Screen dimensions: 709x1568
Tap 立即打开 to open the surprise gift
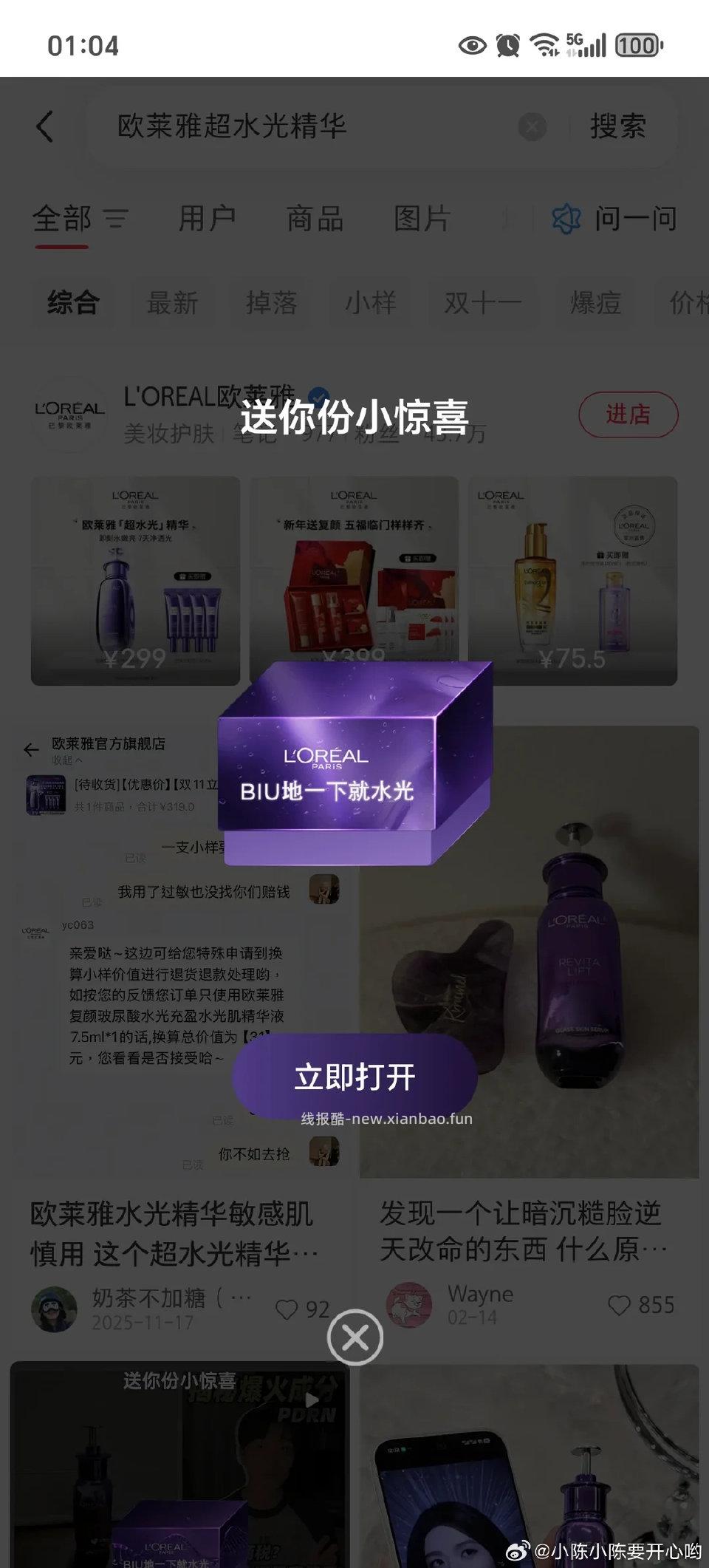pos(353,1076)
